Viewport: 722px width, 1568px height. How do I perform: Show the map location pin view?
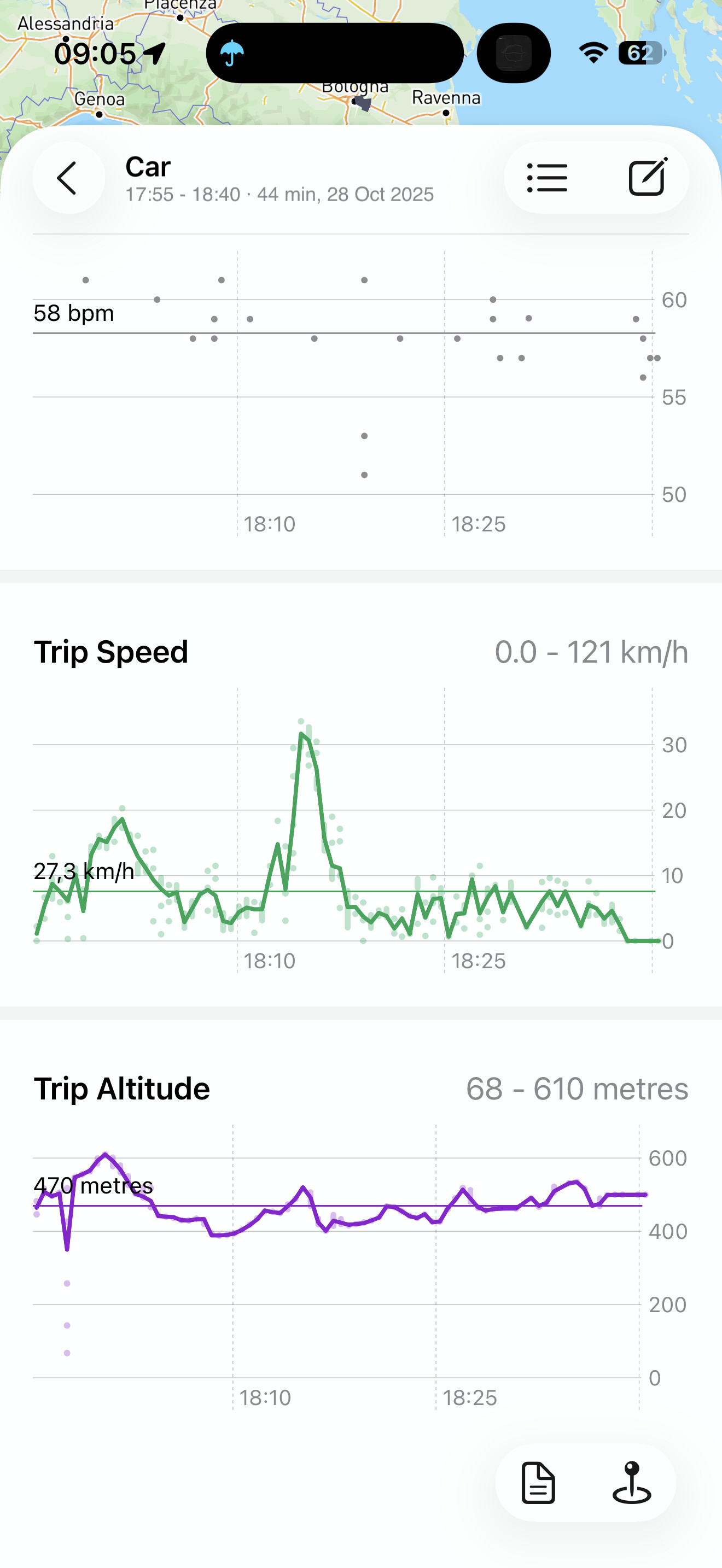point(631,1483)
